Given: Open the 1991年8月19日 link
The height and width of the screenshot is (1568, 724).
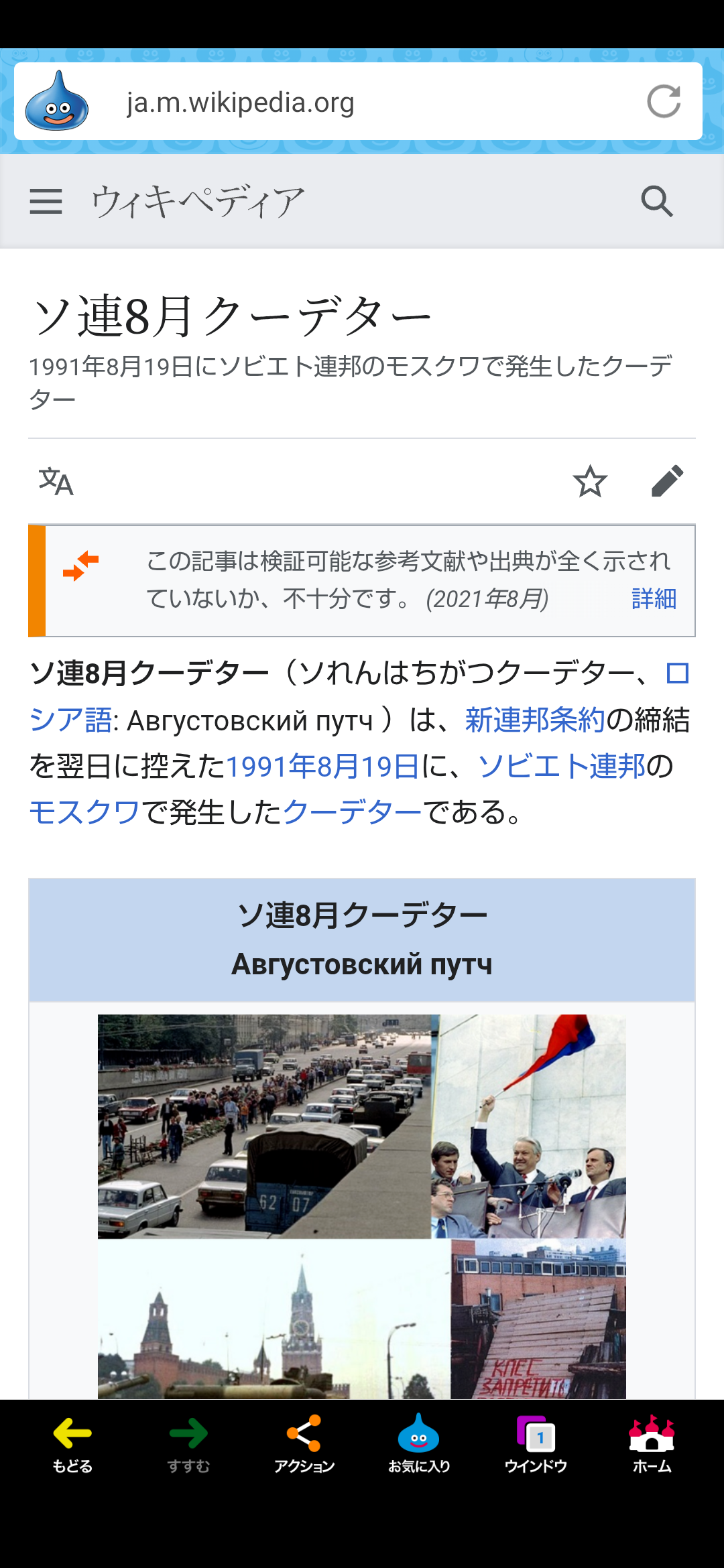Looking at the screenshot, I should [322, 767].
